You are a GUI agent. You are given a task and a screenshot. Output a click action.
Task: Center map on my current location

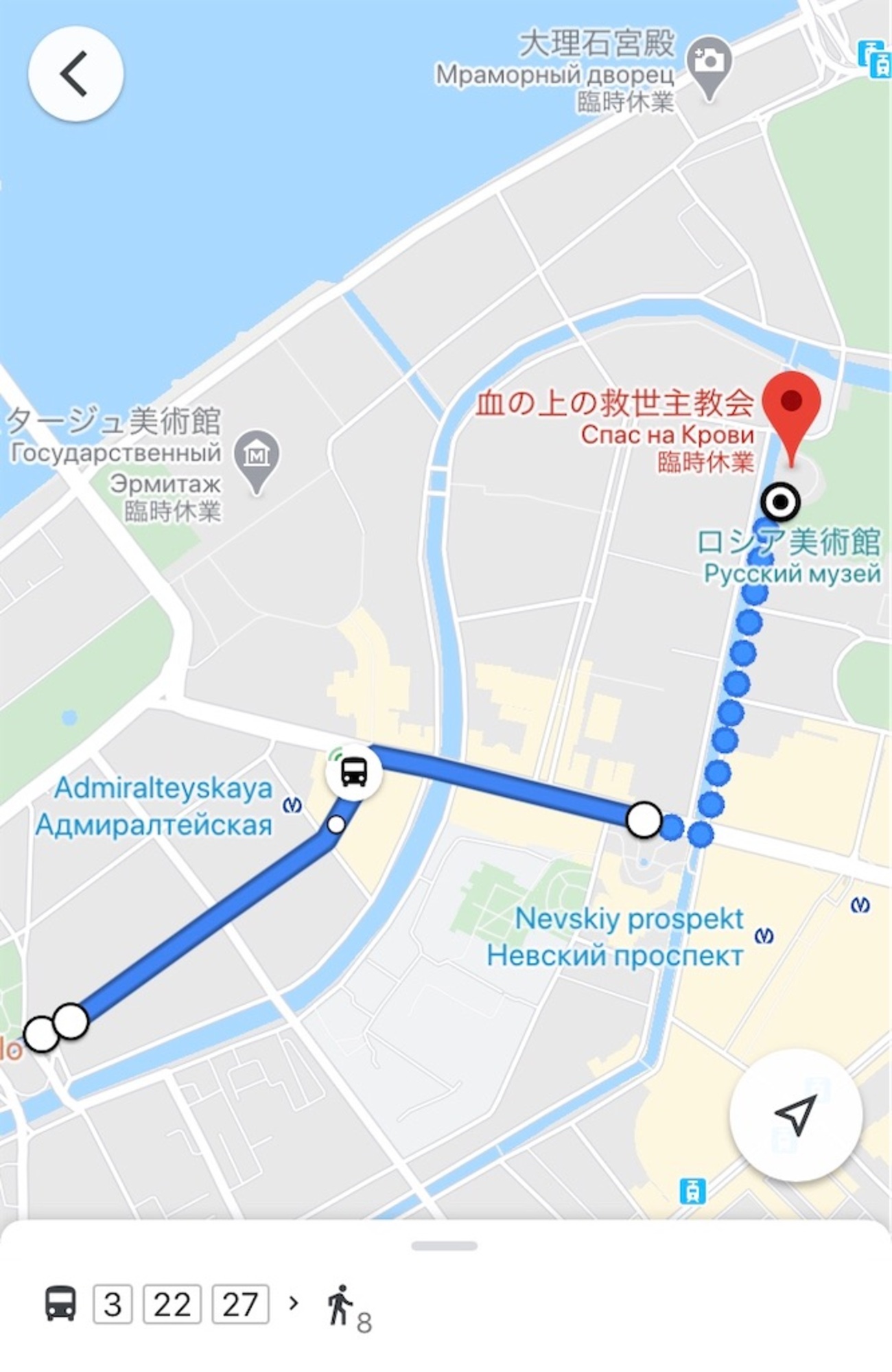(x=795, y=1115)
